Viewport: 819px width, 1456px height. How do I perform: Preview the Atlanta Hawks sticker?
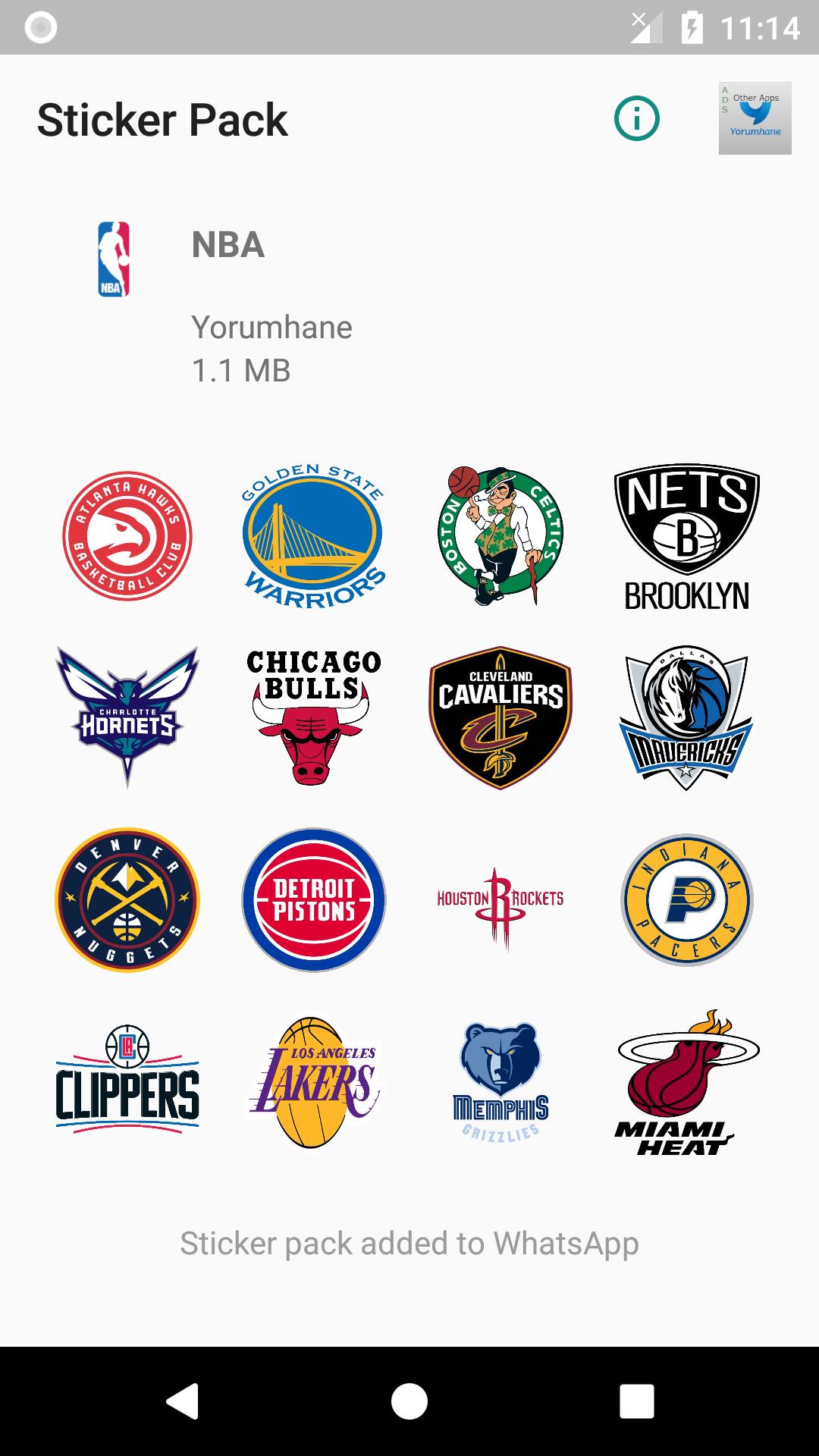(x=127, y=536)
